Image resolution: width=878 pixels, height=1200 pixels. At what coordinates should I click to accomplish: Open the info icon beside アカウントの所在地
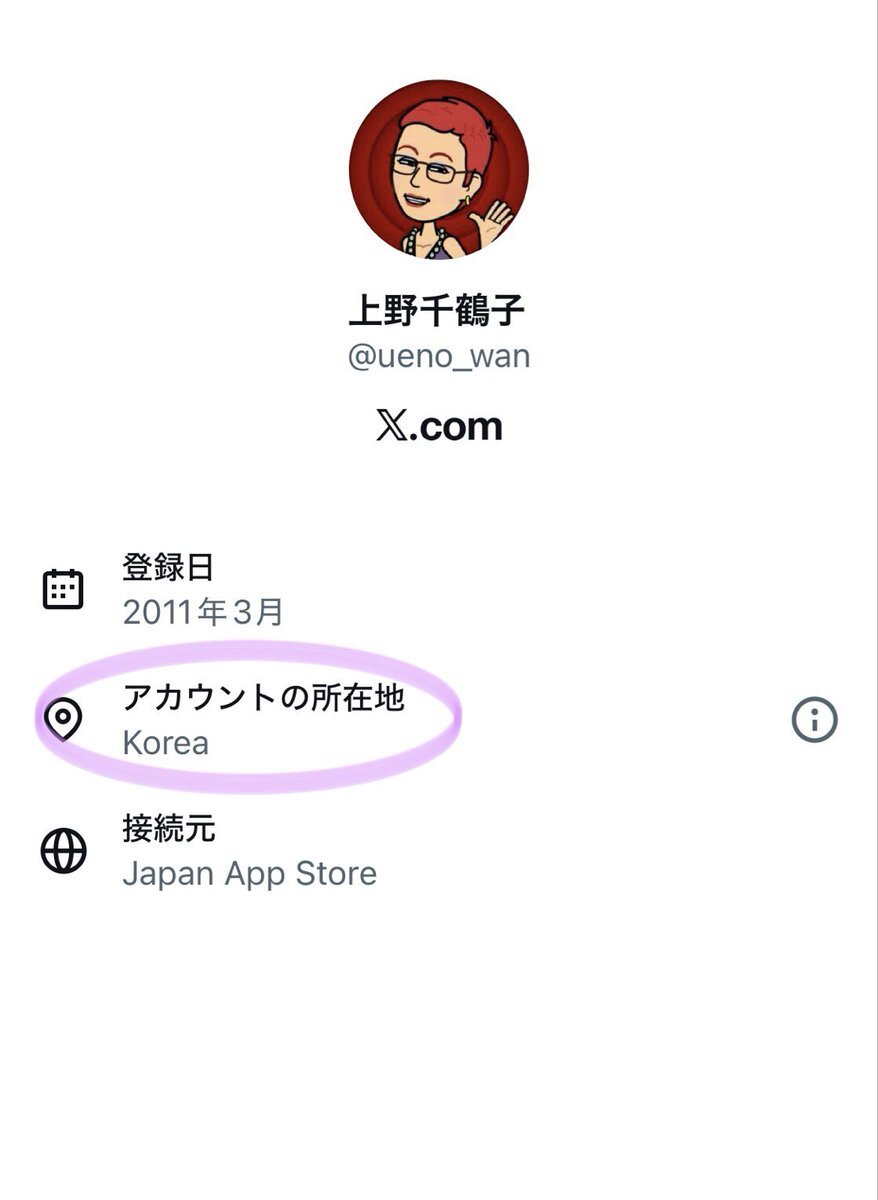point(814,719)
